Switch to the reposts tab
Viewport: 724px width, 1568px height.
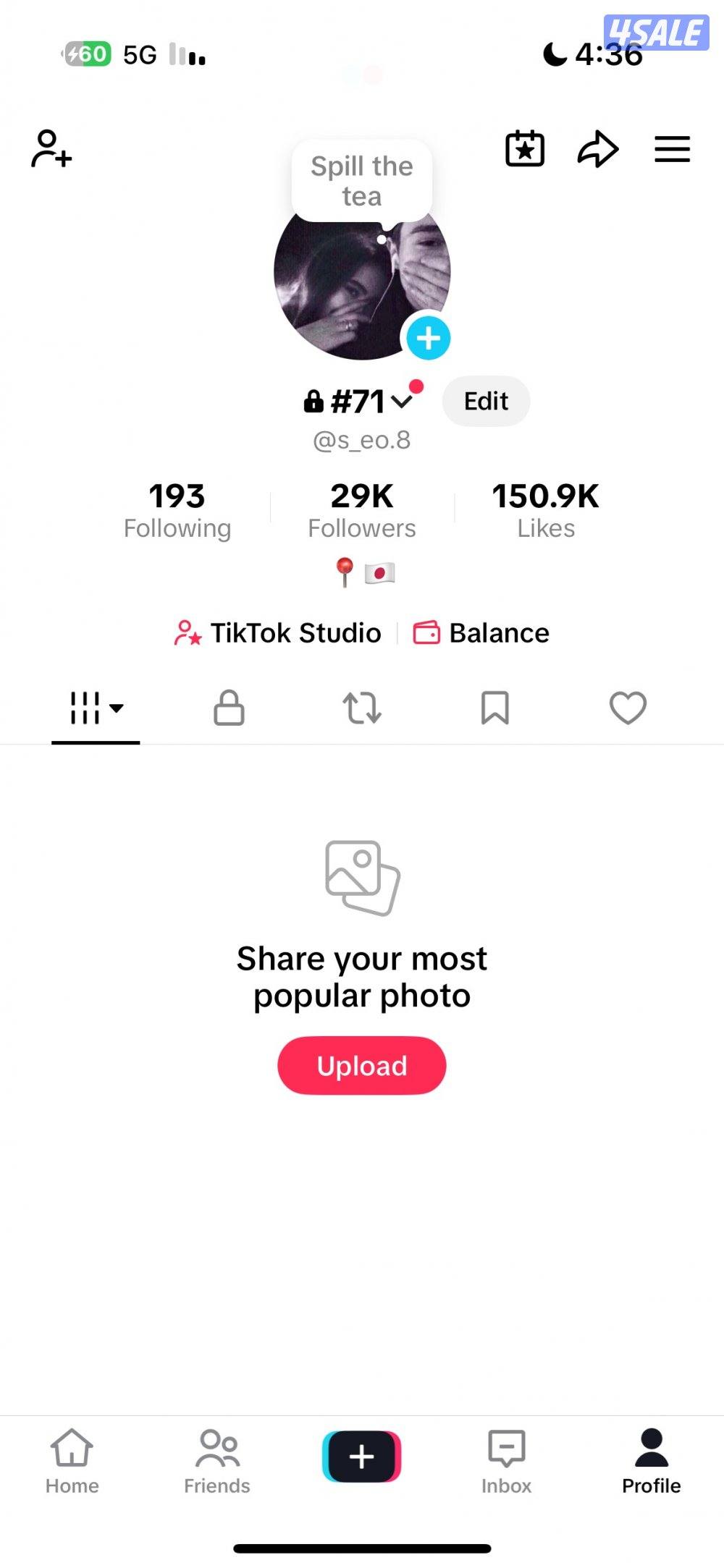(x=362, y=708)
